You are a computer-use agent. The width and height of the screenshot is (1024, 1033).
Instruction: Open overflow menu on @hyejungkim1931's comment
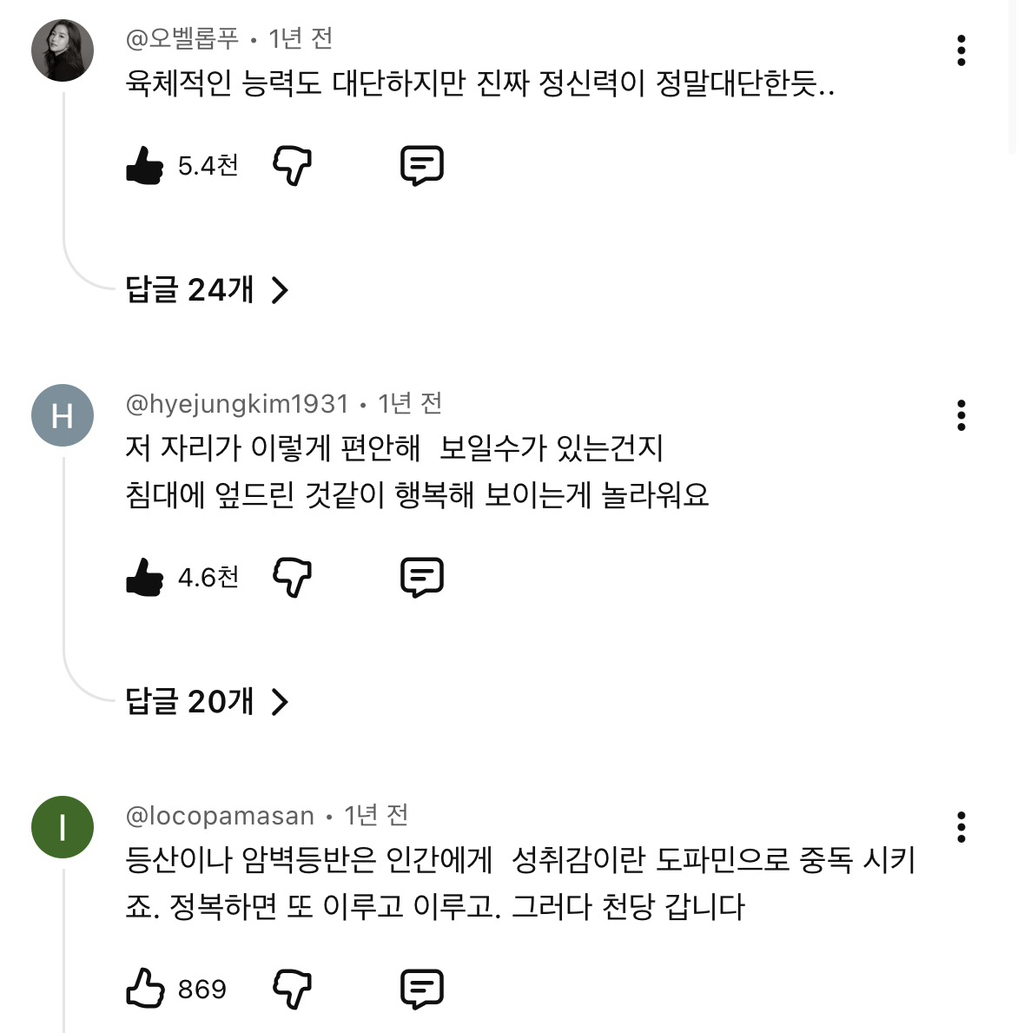pos(961,415)
